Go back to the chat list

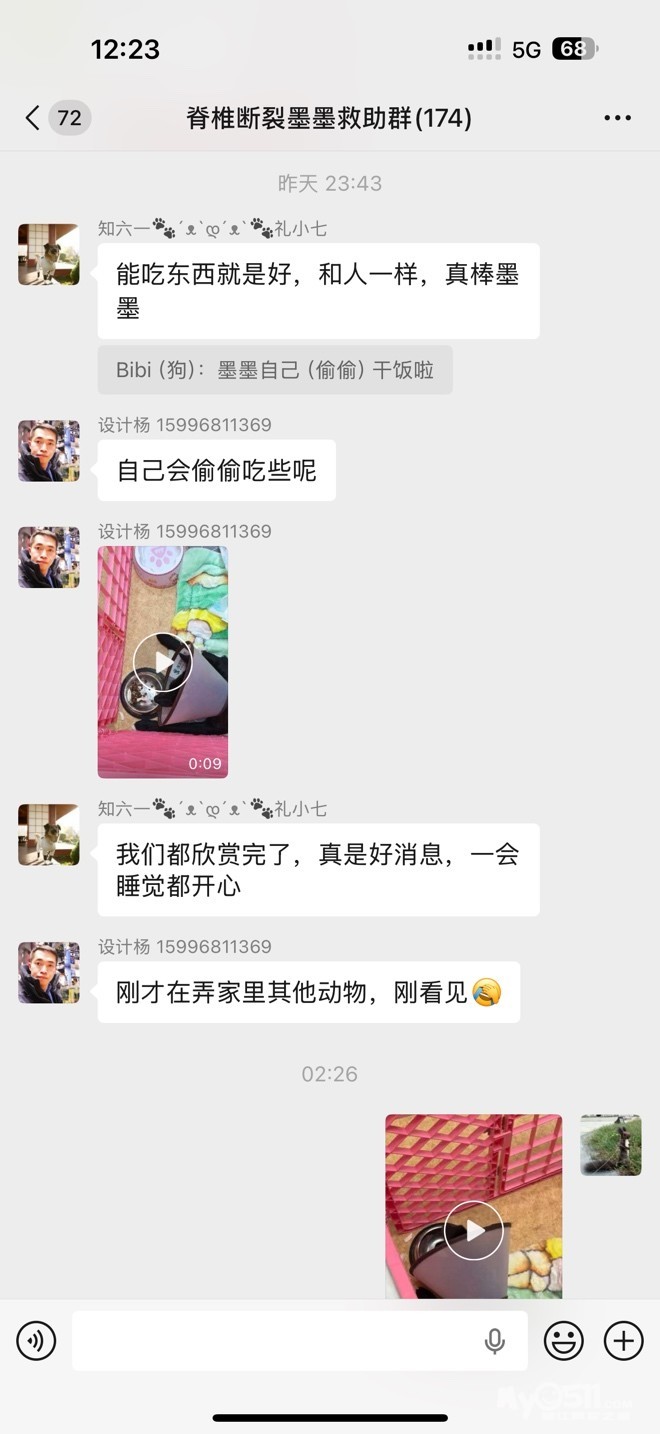pos(33,118)
